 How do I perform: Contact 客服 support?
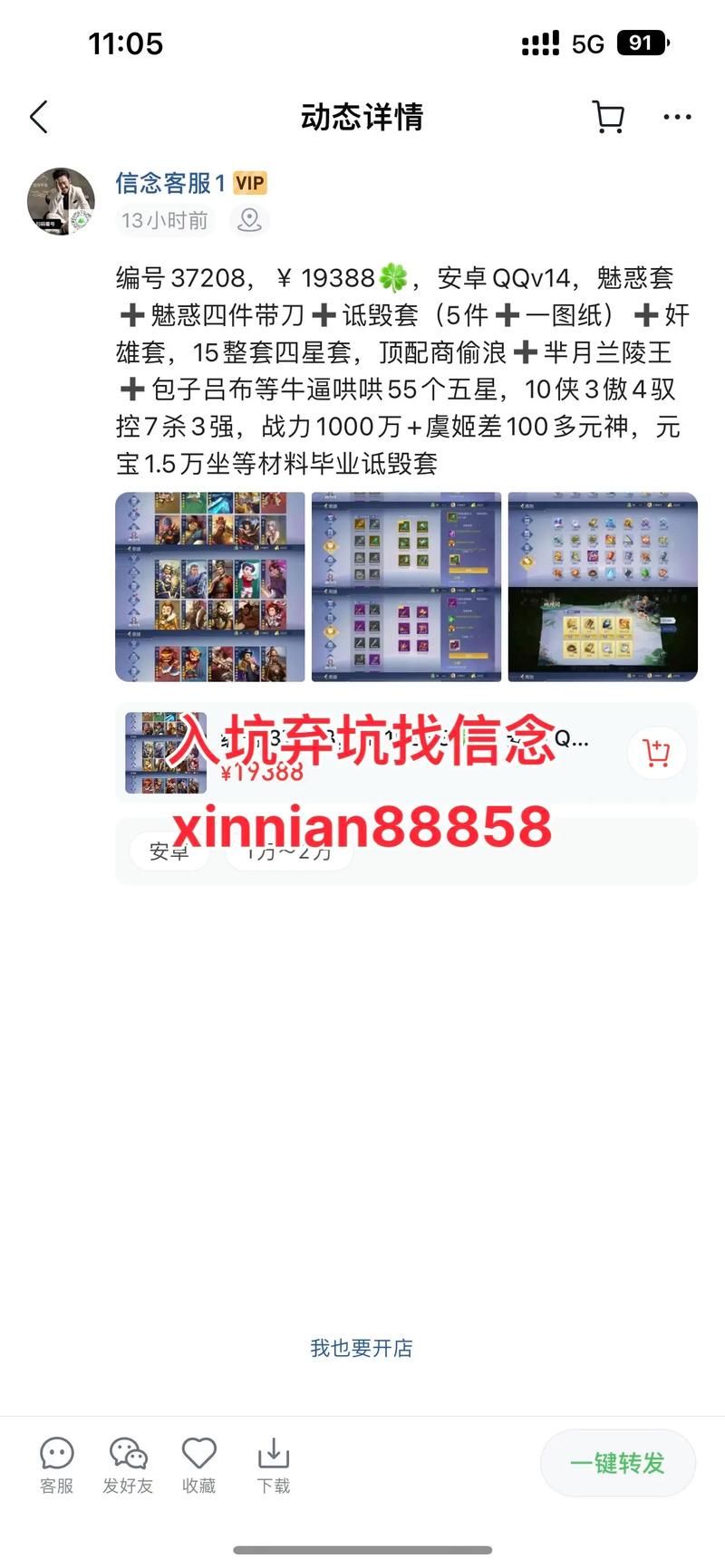[x=56, y=1466]
